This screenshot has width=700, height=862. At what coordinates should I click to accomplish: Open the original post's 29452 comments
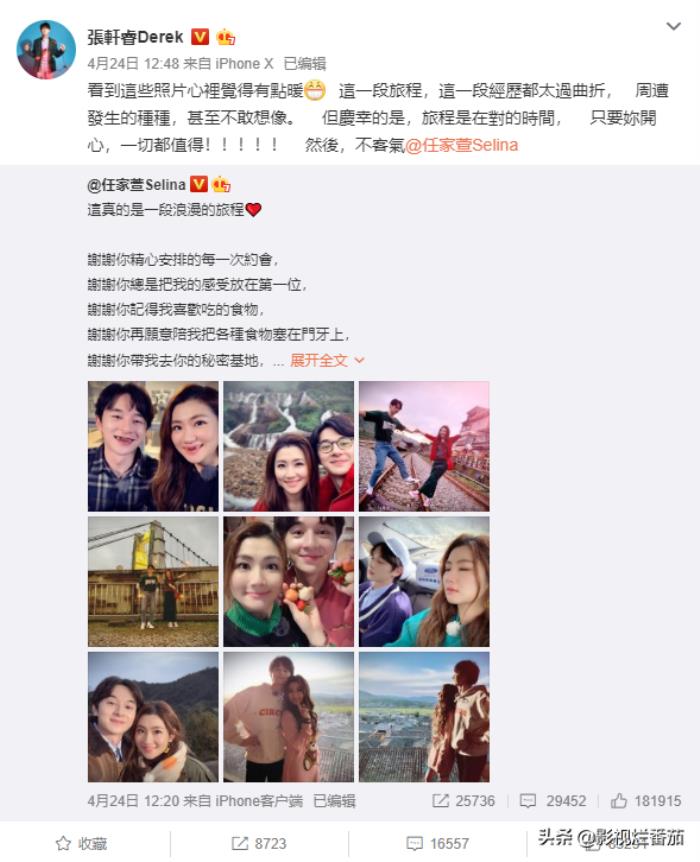point(553,801)
